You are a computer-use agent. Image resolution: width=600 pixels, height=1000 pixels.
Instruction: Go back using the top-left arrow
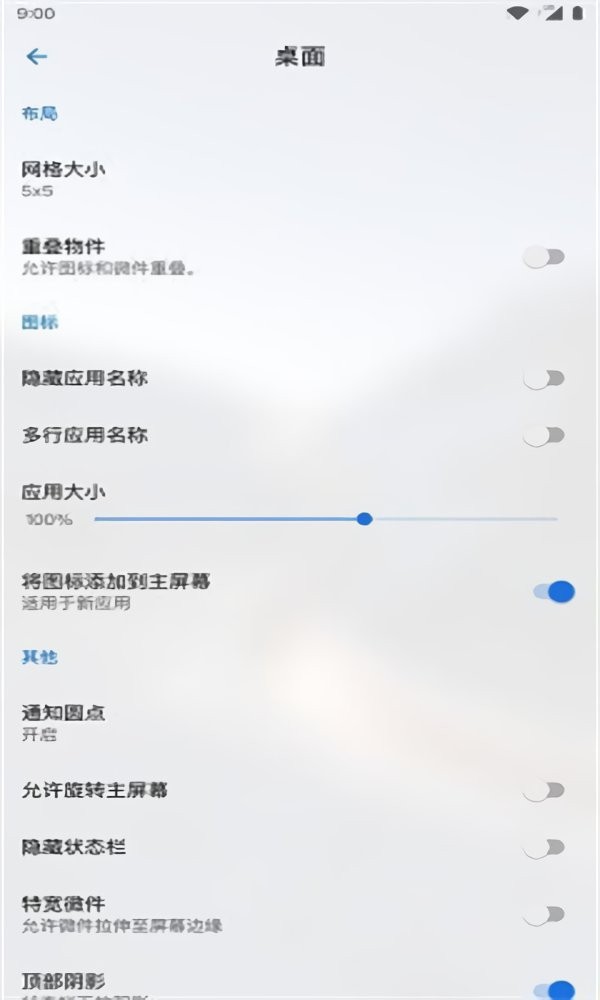click(37, 57)
